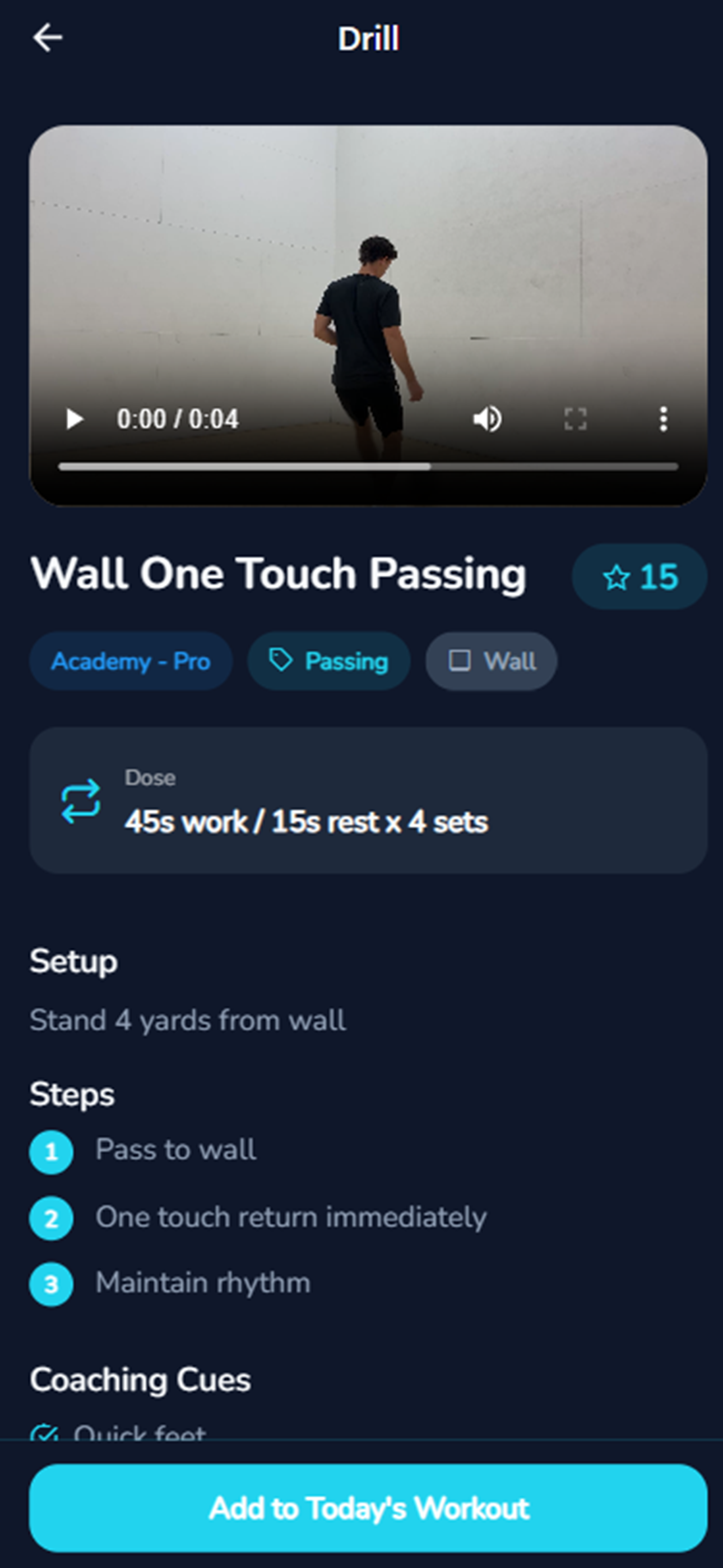Open the video overflow menu

pos(664,419)
